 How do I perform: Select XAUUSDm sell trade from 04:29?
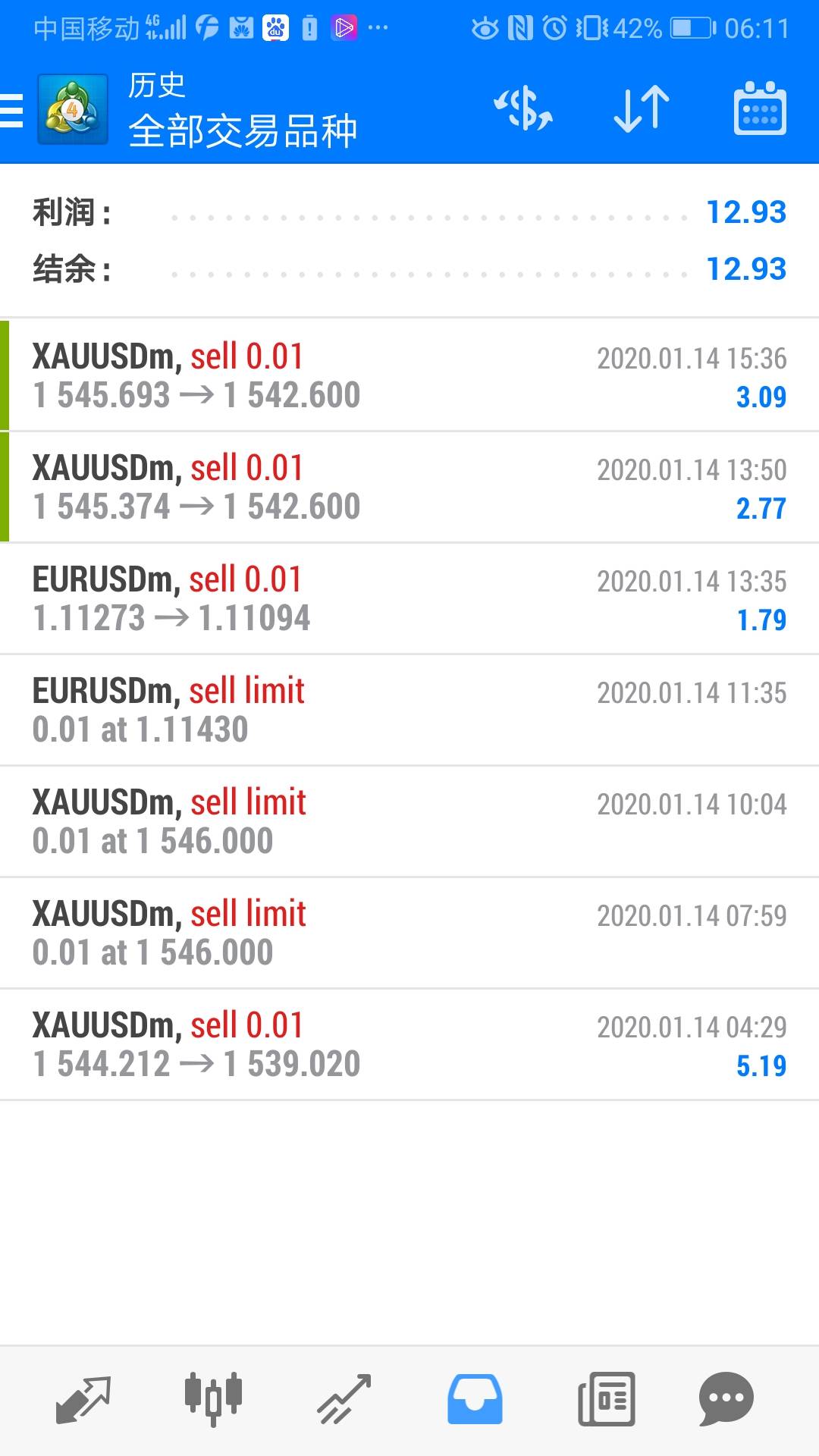pyautogui.click(x=409, y=1044)
